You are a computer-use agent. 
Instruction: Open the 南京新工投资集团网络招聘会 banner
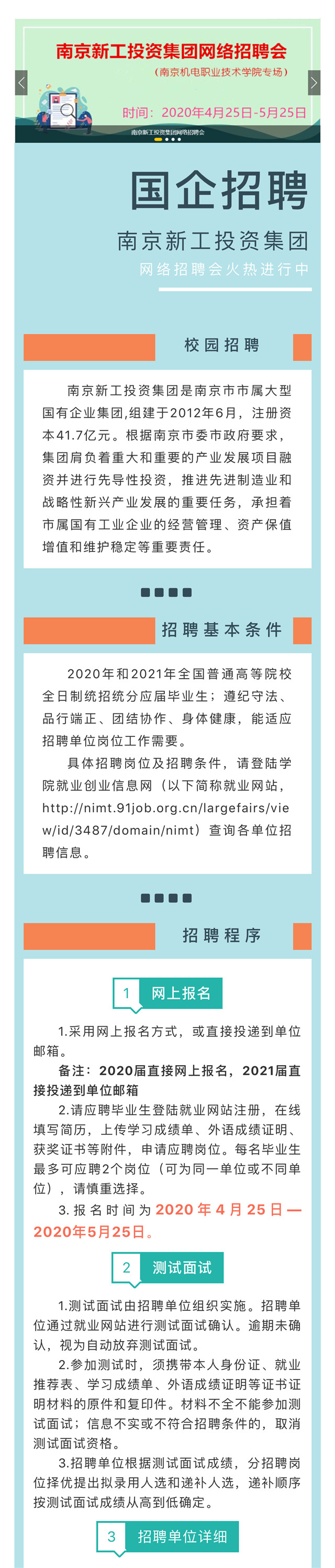coord(170,67)
